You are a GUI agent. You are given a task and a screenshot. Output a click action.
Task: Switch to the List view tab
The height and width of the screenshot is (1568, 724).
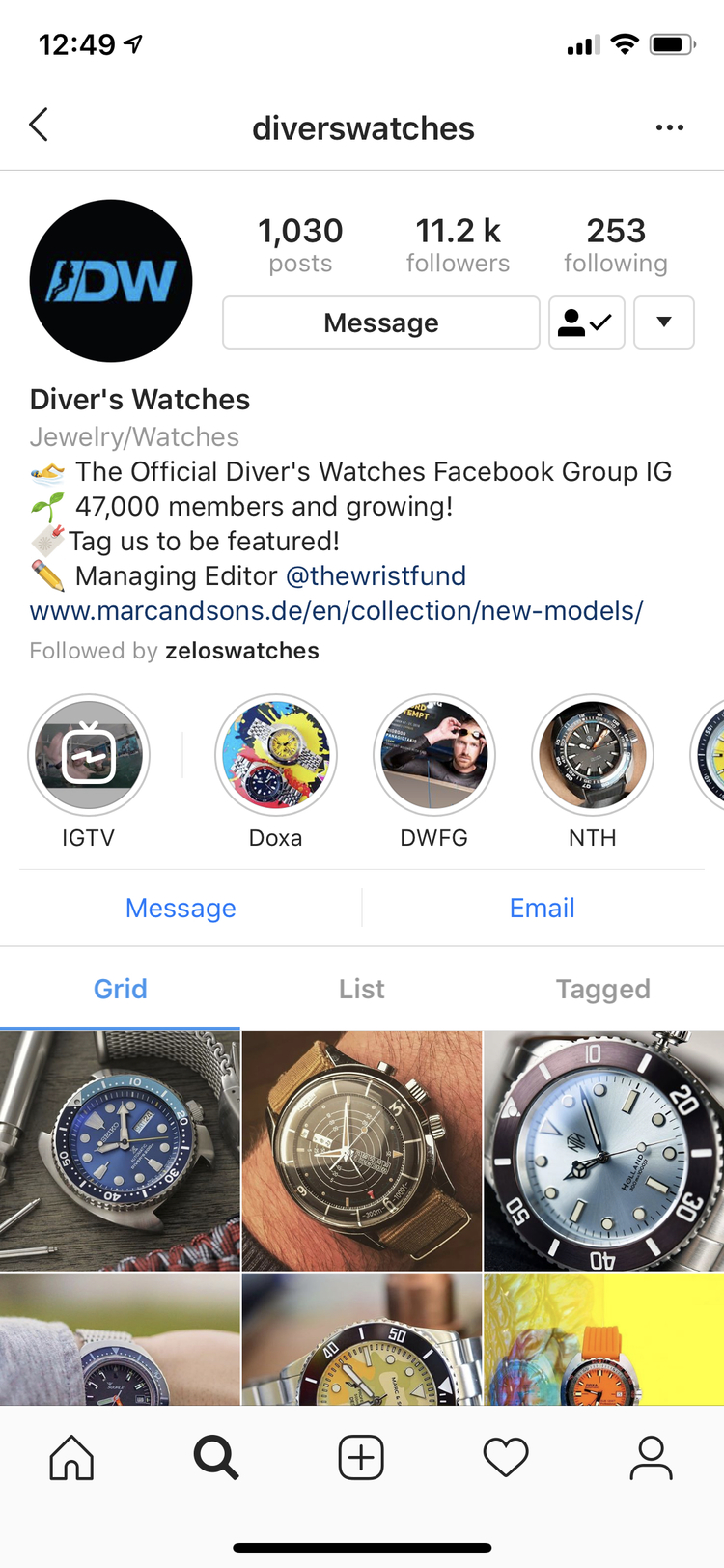pos(361,989)
